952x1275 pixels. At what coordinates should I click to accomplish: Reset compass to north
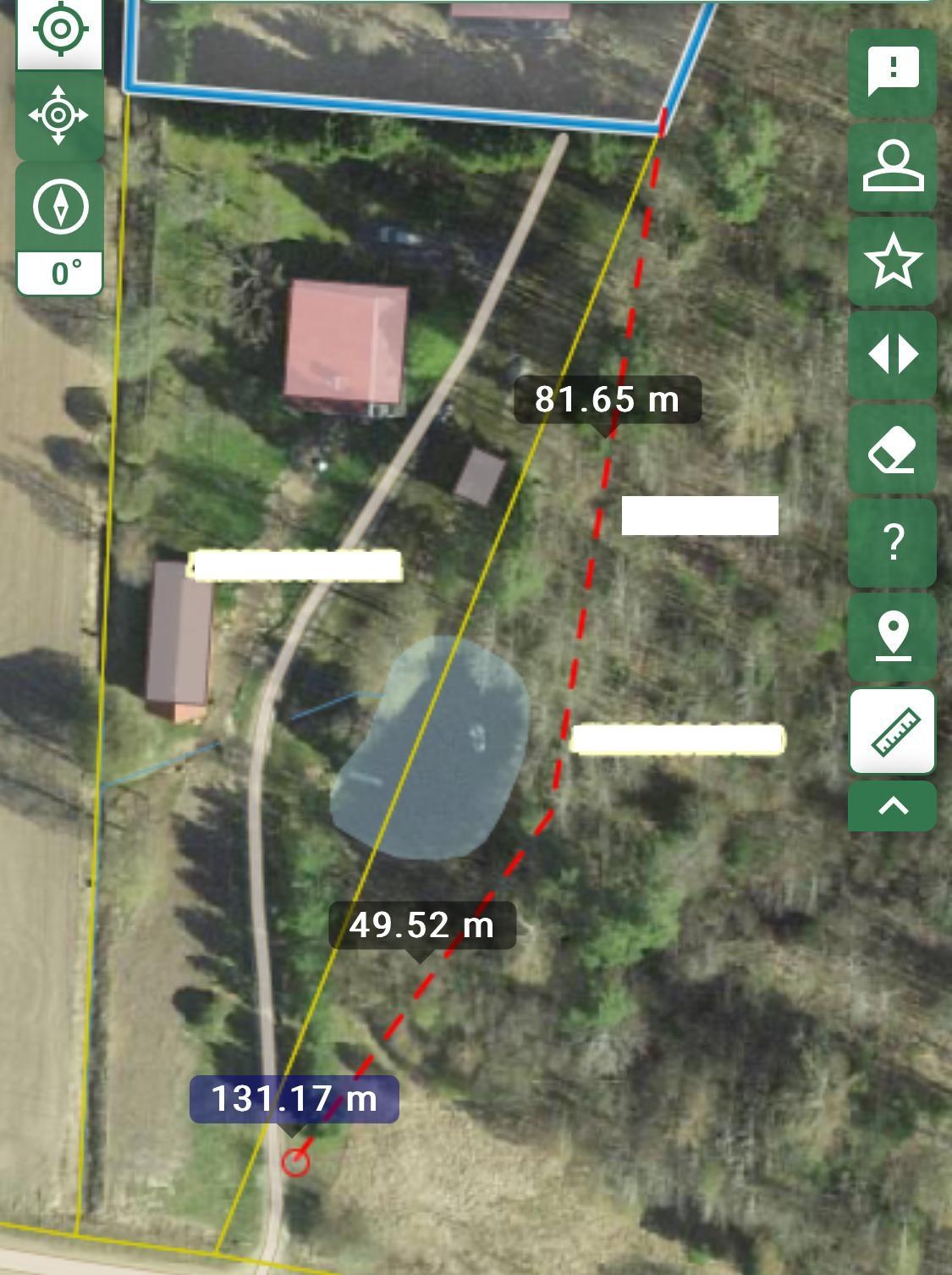pos(60,207)
